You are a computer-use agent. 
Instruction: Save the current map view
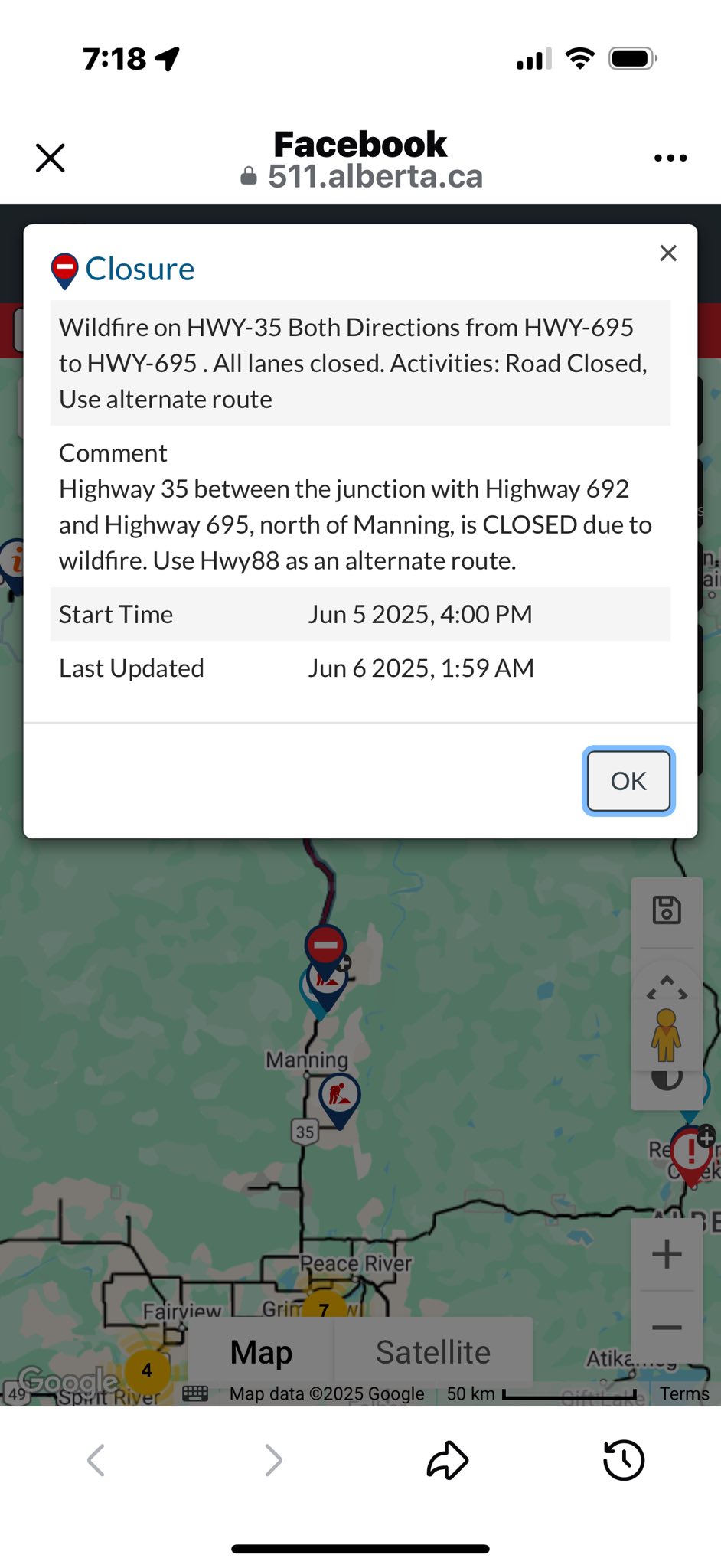666,910
